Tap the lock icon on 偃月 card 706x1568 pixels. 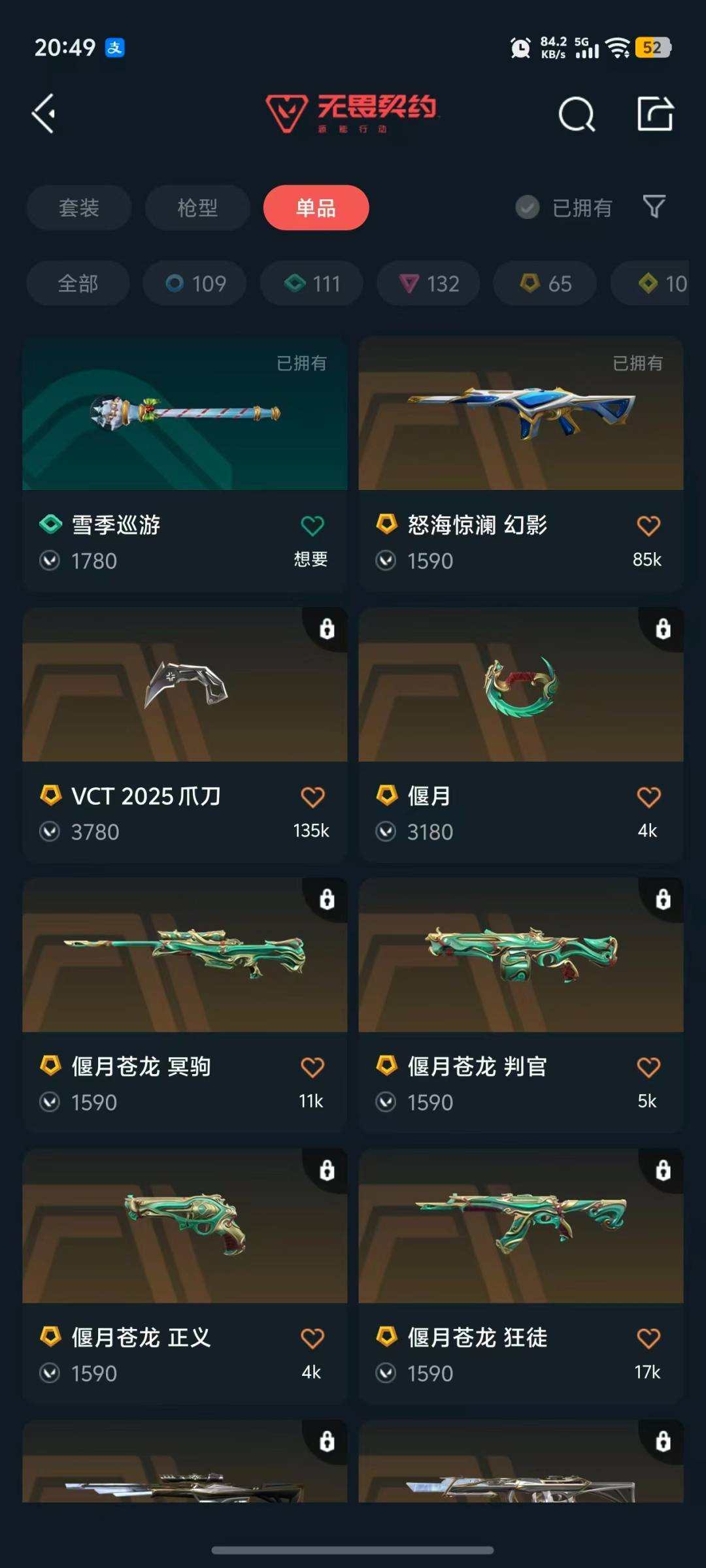[x=662, y=628]
